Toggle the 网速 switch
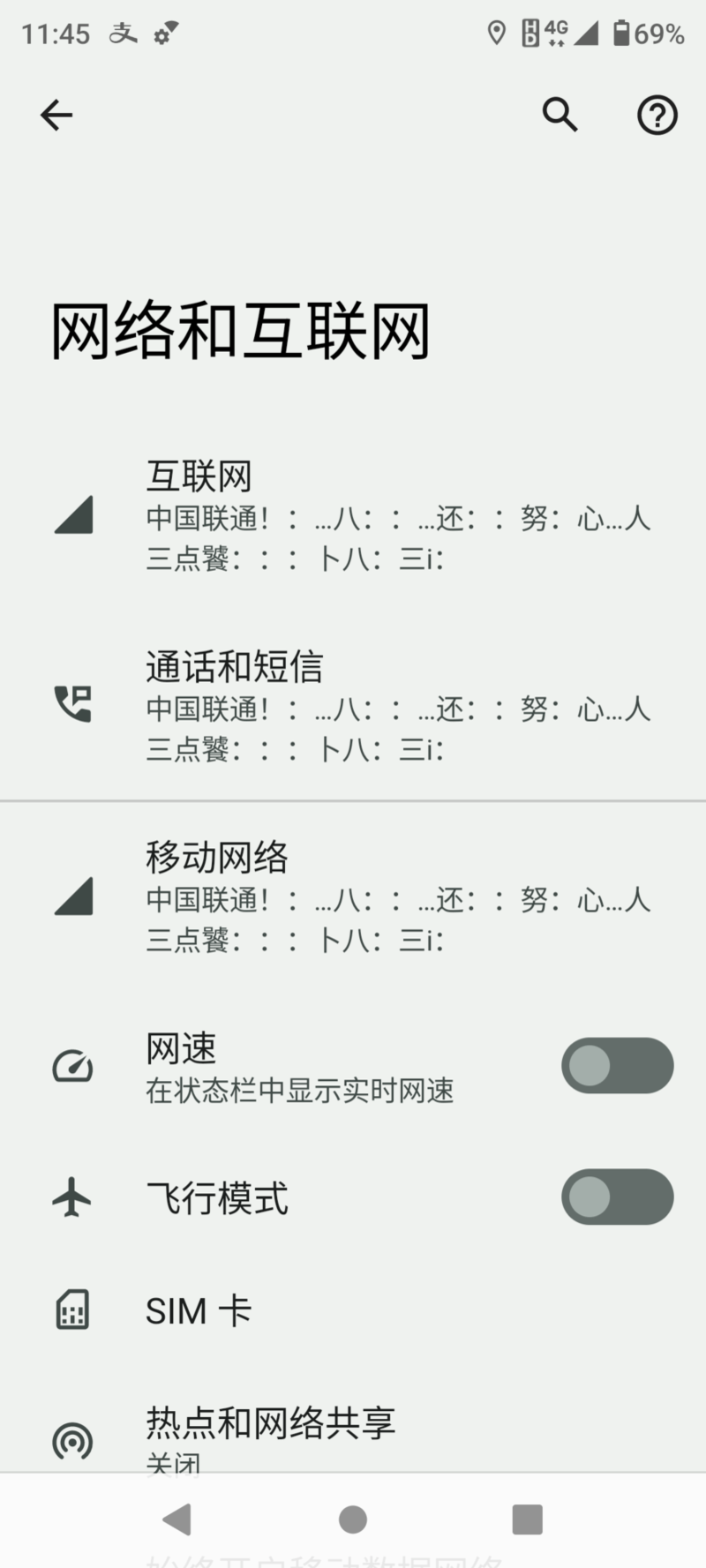 click(617, 1066)
